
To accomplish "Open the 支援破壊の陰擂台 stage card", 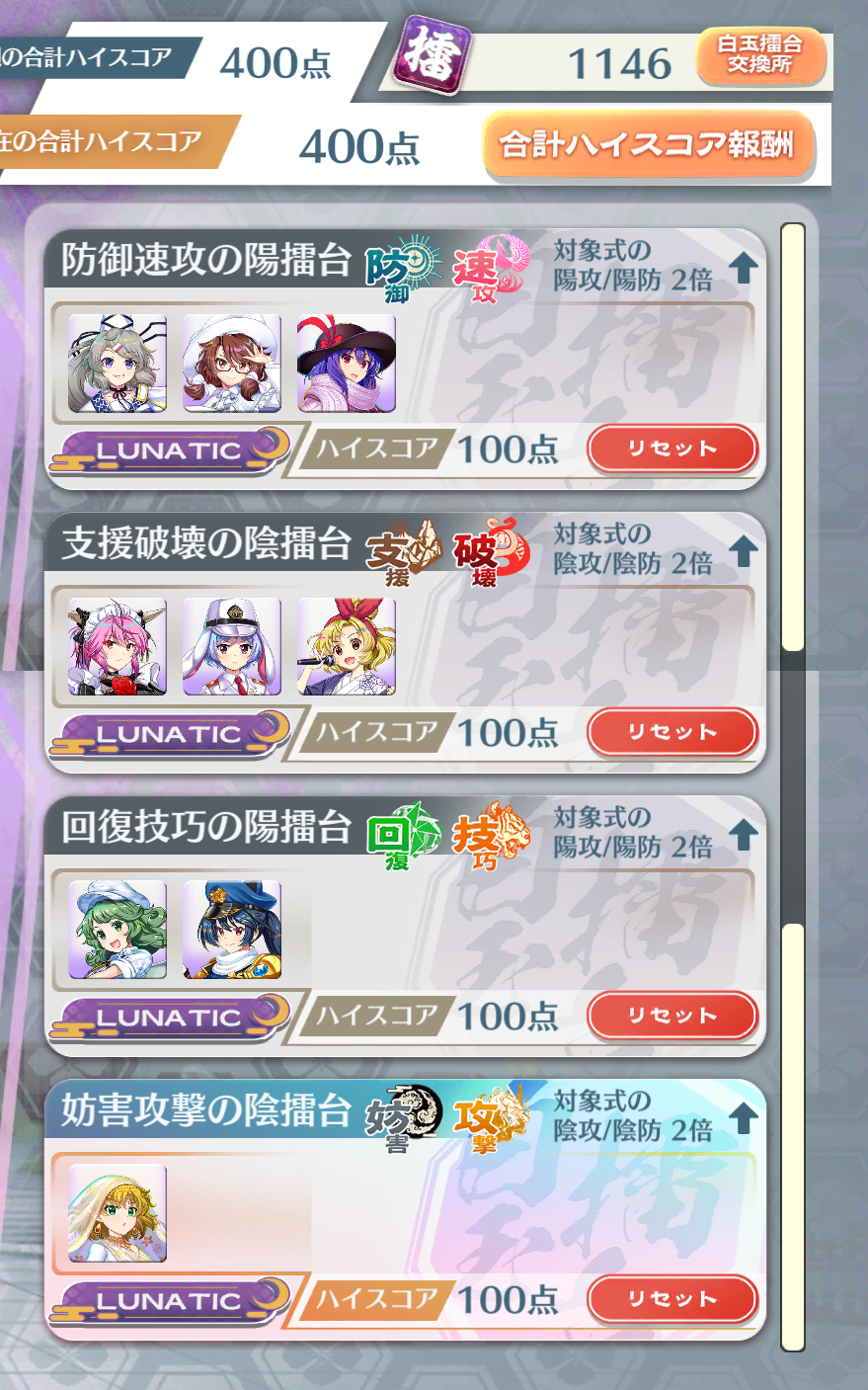I will click(405, 642).
